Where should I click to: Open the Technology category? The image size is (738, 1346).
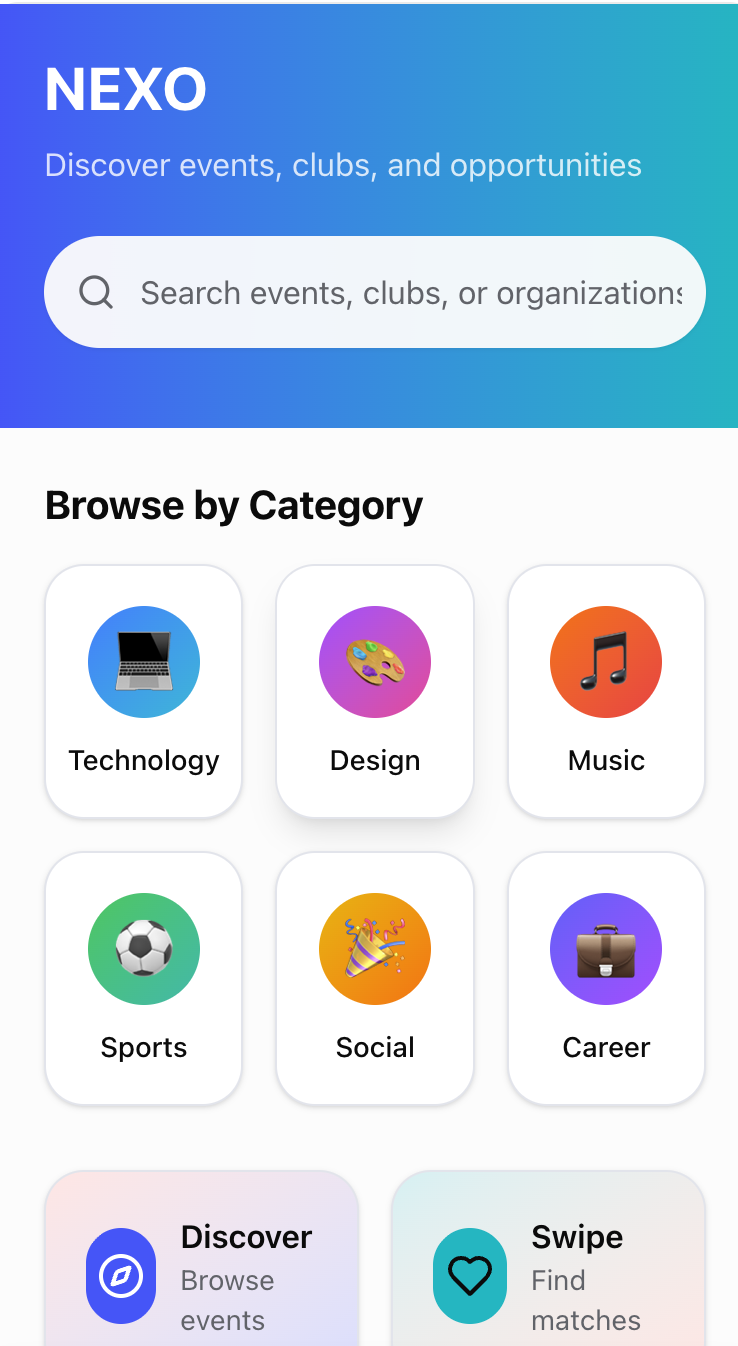[144, 692]
